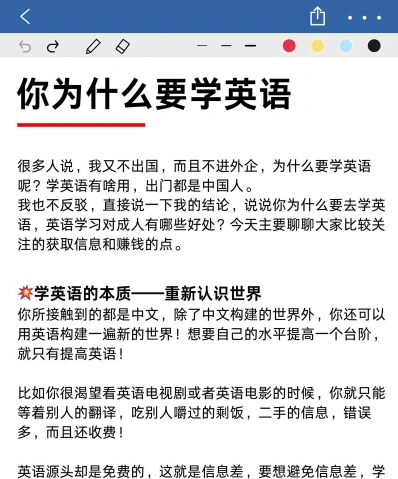Image resolution: width=398 pixels, height=479 pixels.
Task: Select the pencil drawing tool
Action: point(93,46)
